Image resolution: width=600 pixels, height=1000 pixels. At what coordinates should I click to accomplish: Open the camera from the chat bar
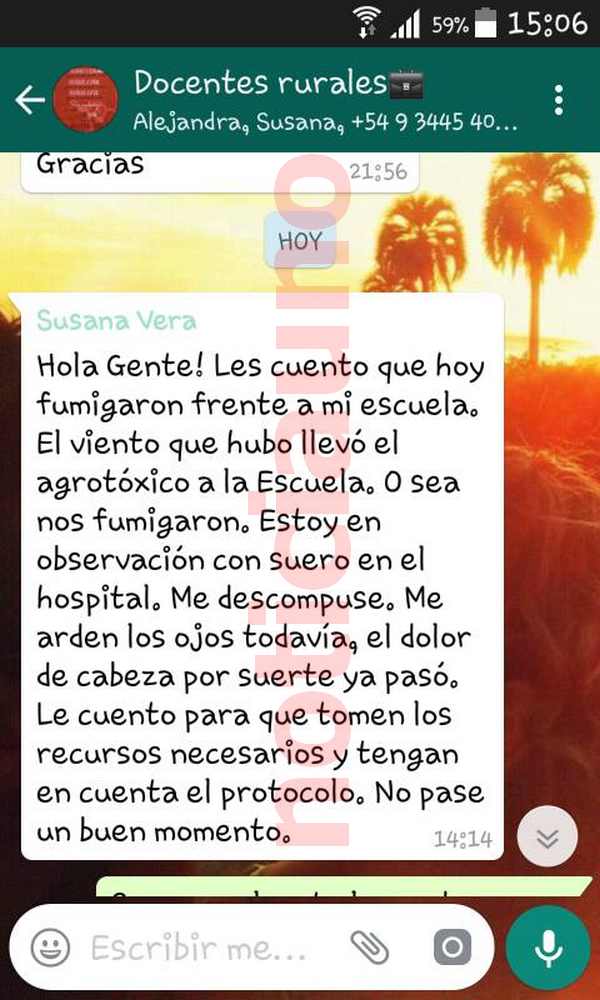point(452,946)
